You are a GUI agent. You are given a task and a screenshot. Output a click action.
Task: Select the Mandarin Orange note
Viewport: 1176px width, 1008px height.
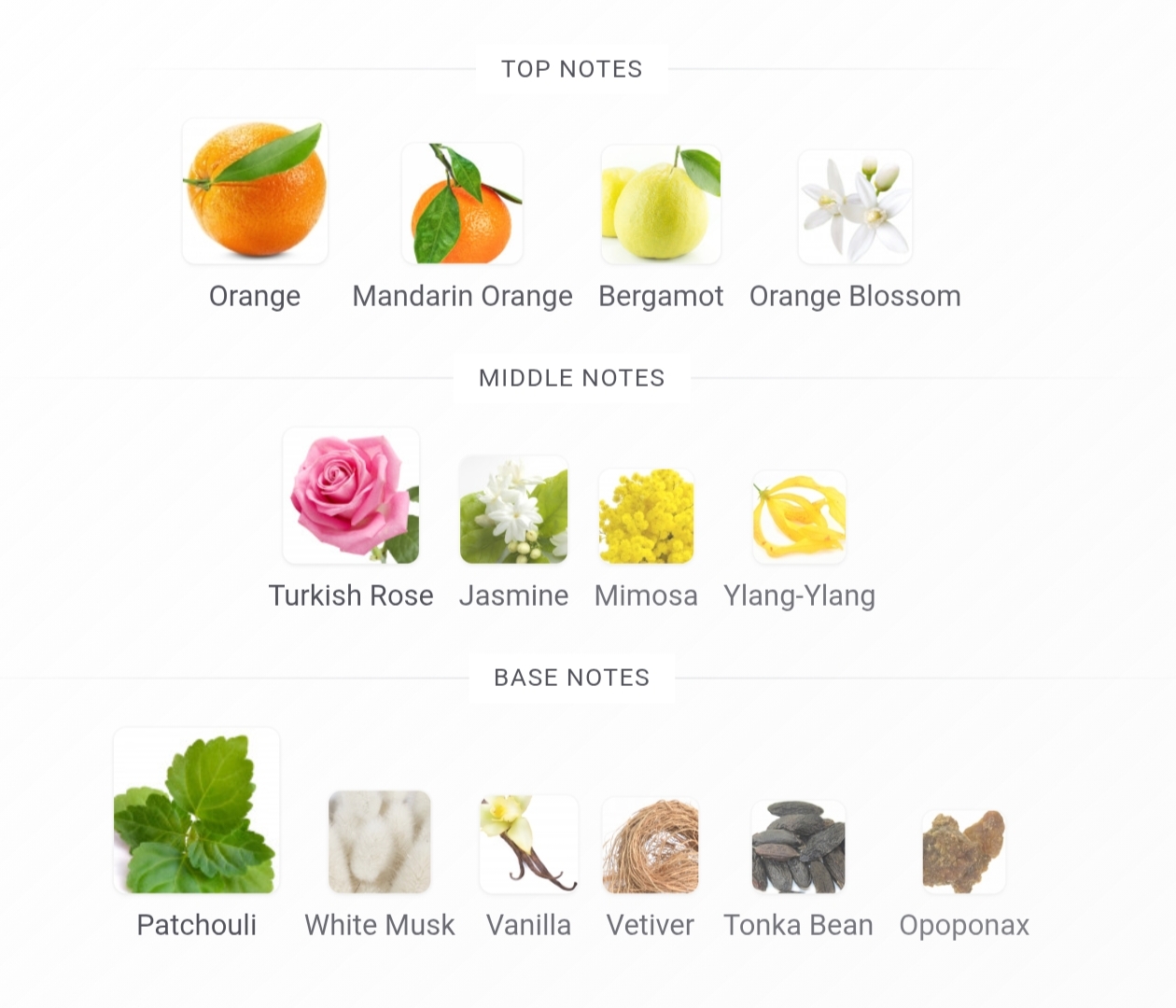pyautogui.click(x=462, y=204)
